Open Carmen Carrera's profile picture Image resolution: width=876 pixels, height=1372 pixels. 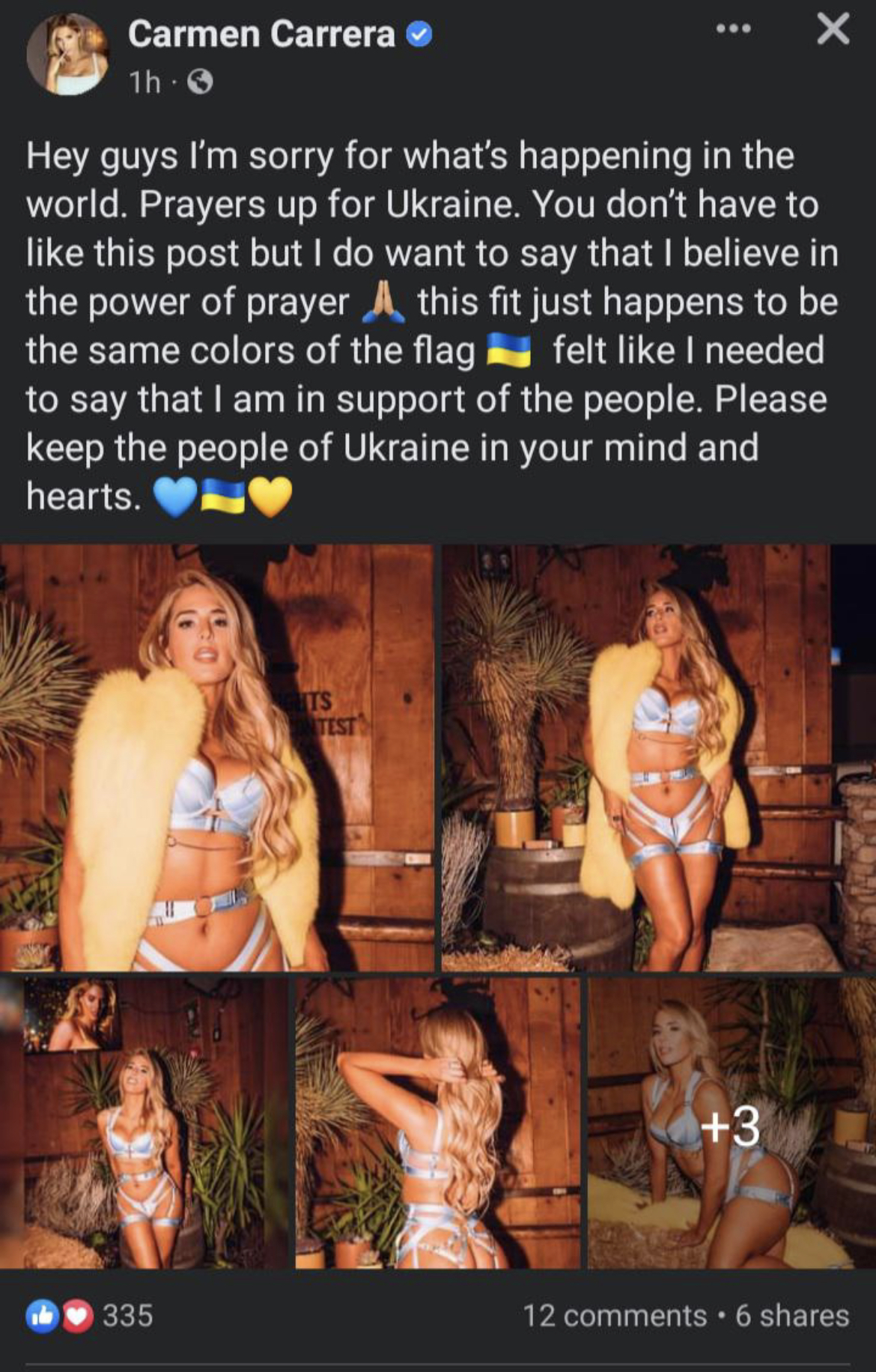tap(67, 54)
